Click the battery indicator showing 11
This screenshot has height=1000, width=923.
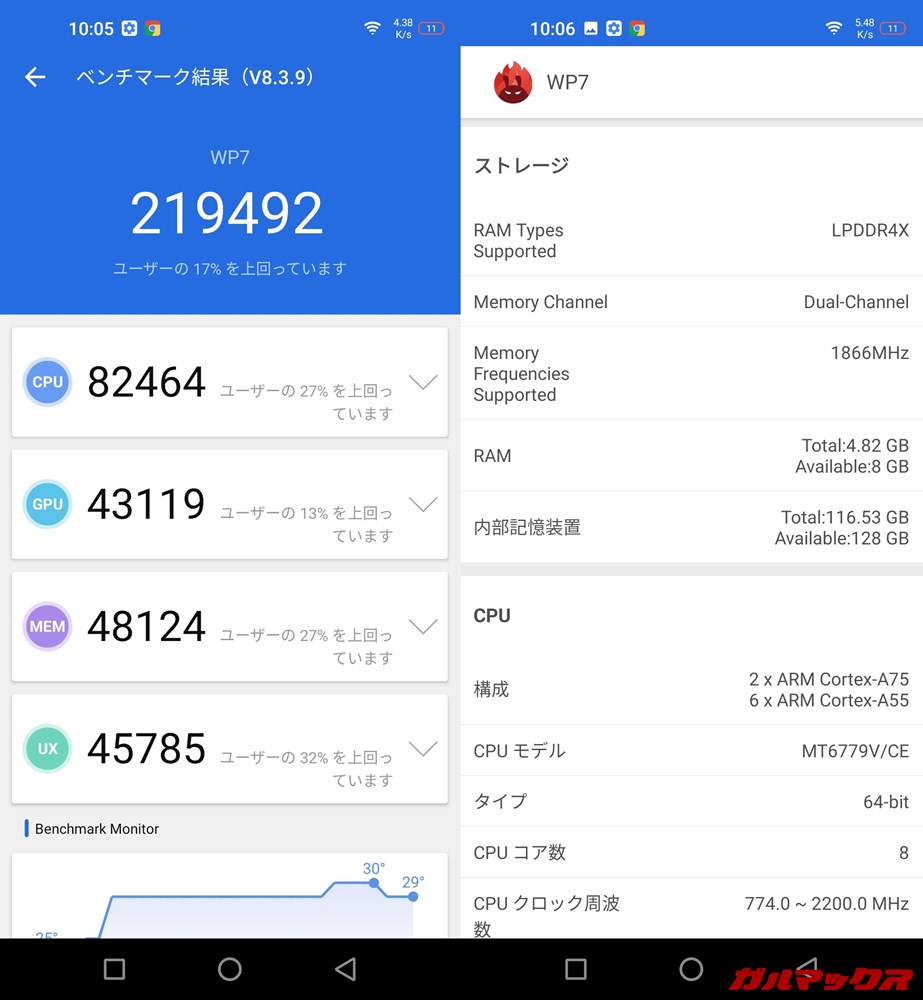[434, 28]
